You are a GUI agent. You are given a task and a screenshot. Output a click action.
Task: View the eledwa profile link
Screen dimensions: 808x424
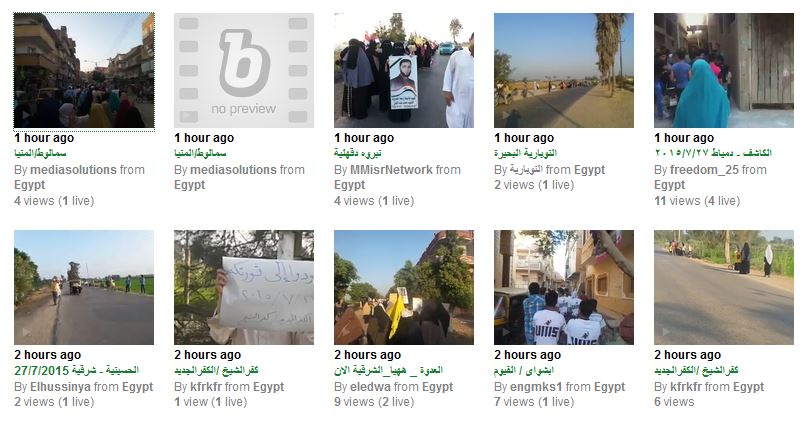tap(370, 387)
